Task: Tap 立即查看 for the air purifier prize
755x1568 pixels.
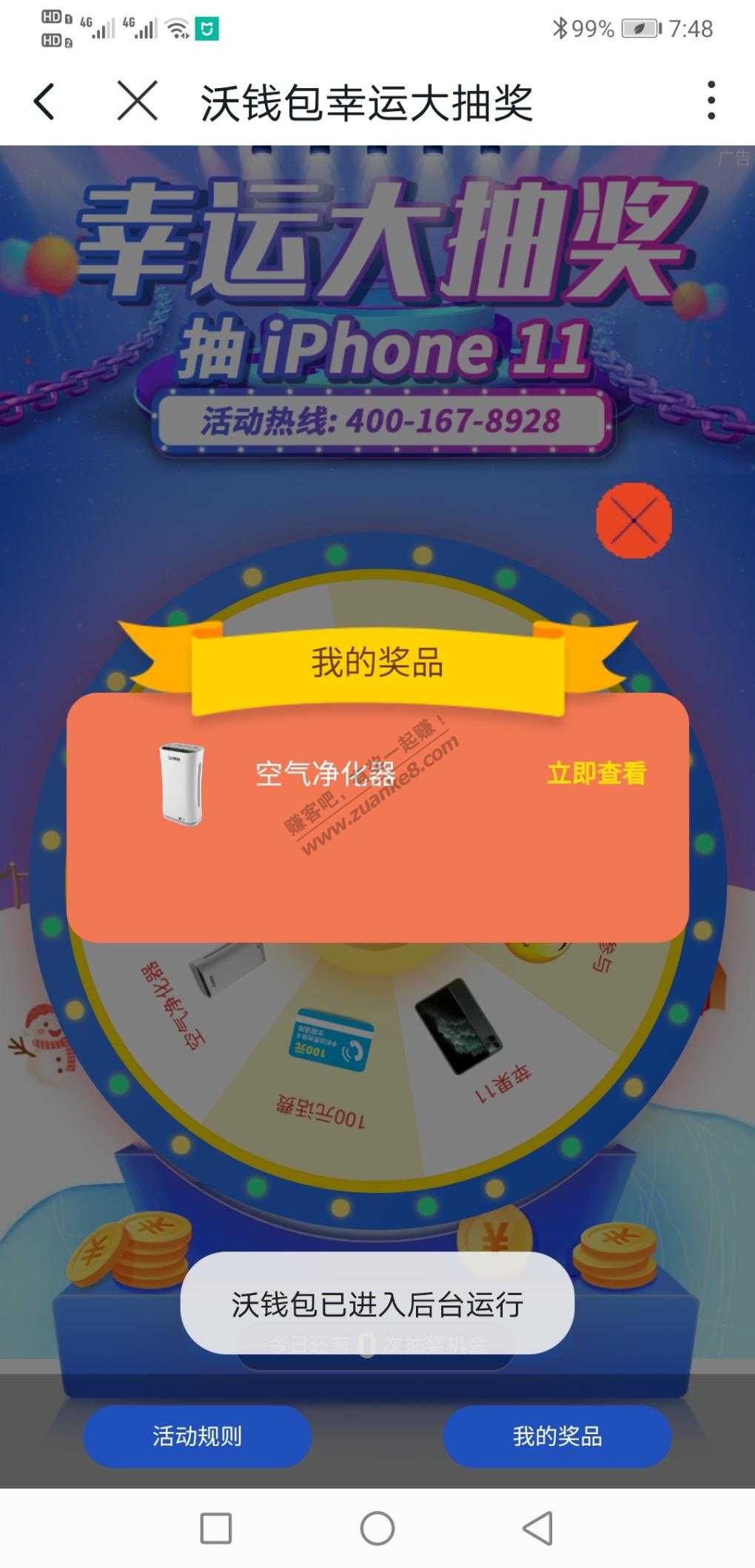Action: coord(597,773)
